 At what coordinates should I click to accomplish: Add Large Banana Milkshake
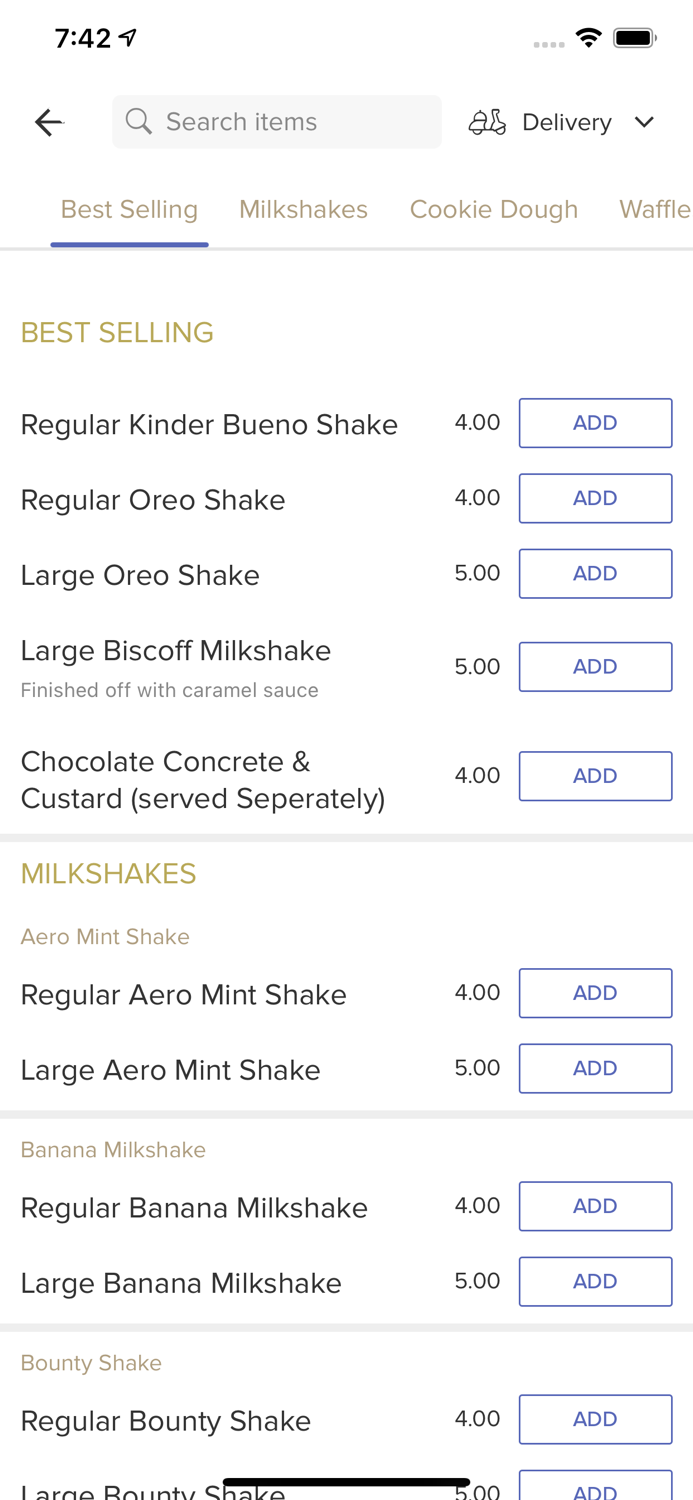tap(595, 1281)
